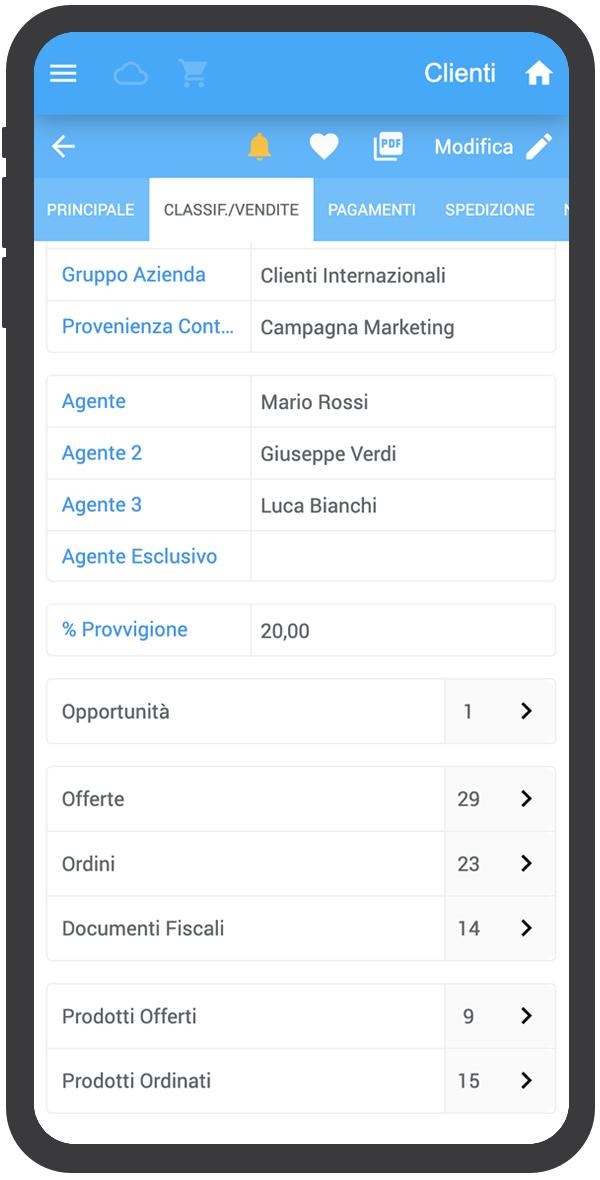
Task: Switch to the Pagamenti tab
Action: 372,210
